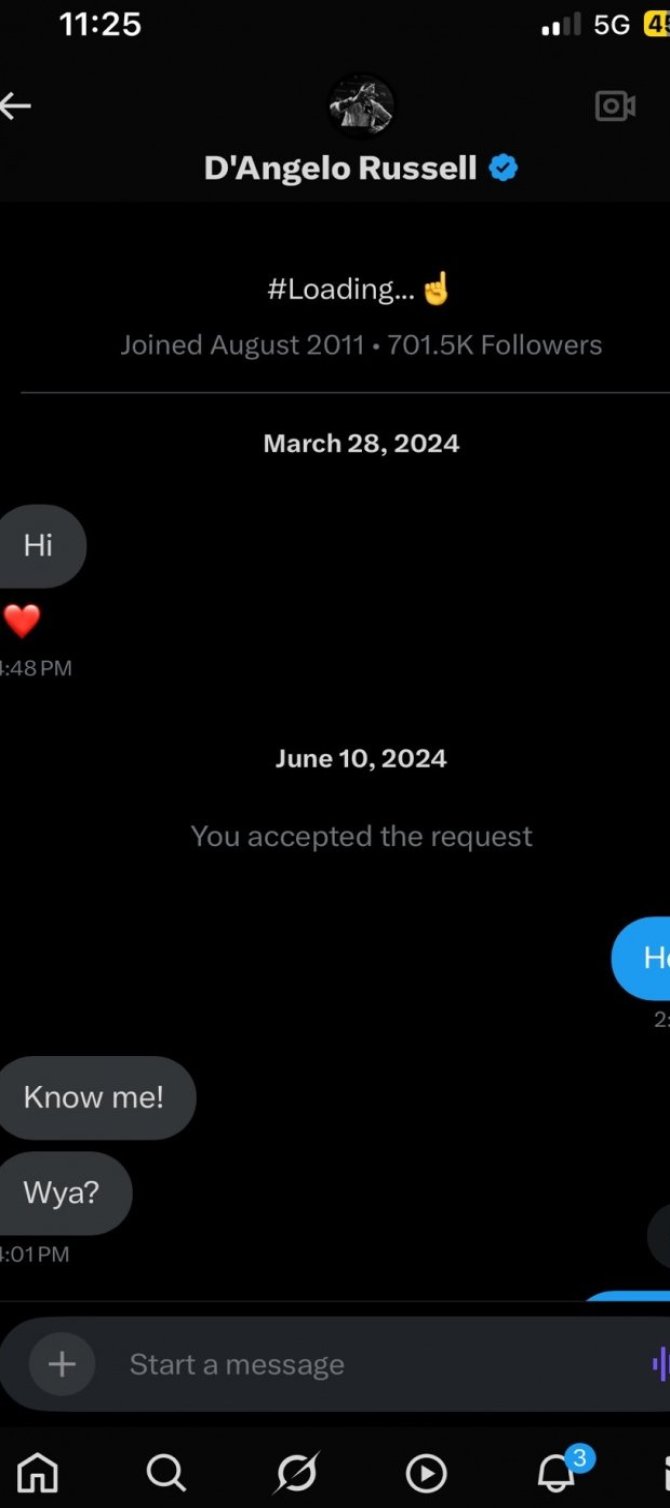Switch to the video play tab

[x=427, y=1472]
